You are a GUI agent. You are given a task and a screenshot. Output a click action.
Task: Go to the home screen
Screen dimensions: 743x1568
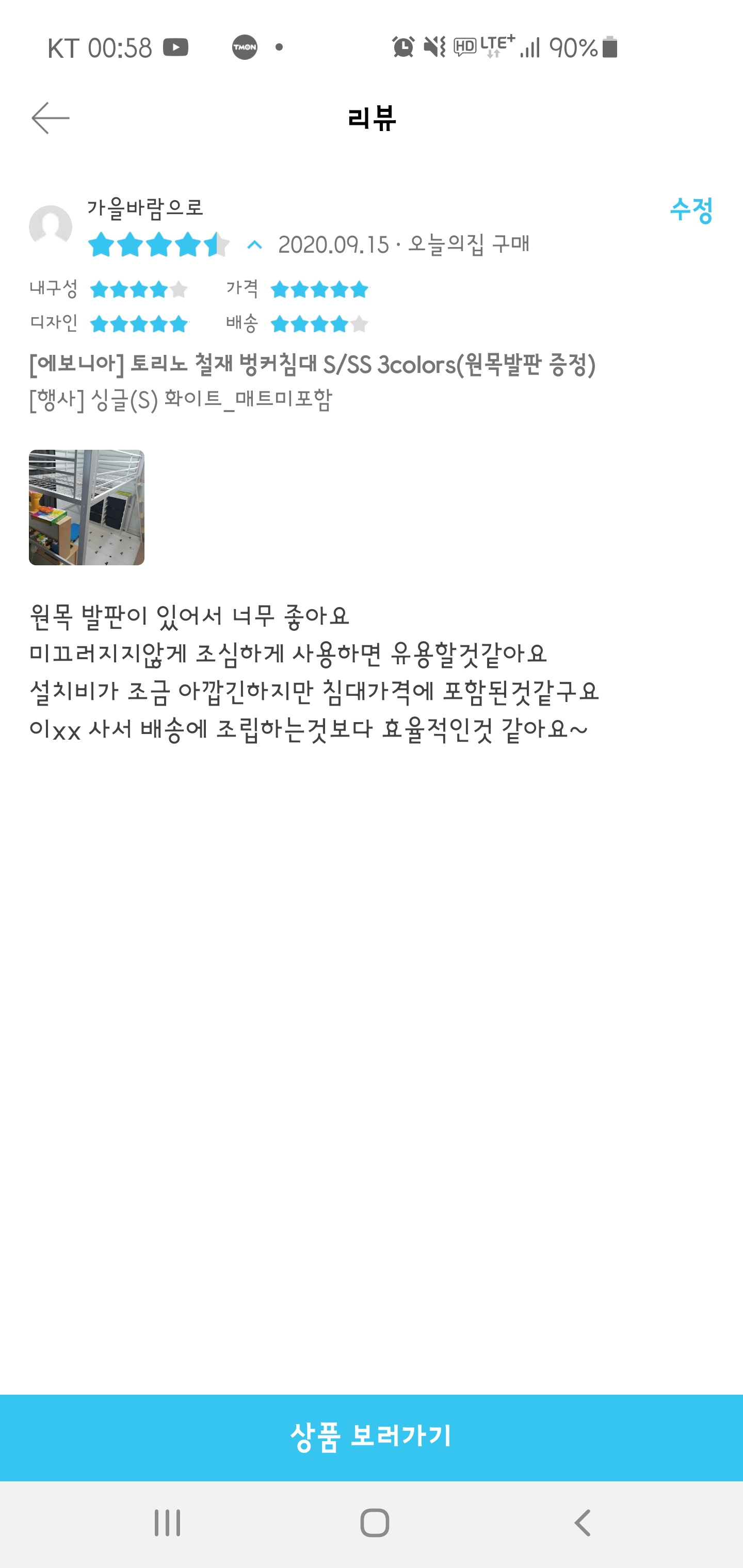click(374, 1523)
